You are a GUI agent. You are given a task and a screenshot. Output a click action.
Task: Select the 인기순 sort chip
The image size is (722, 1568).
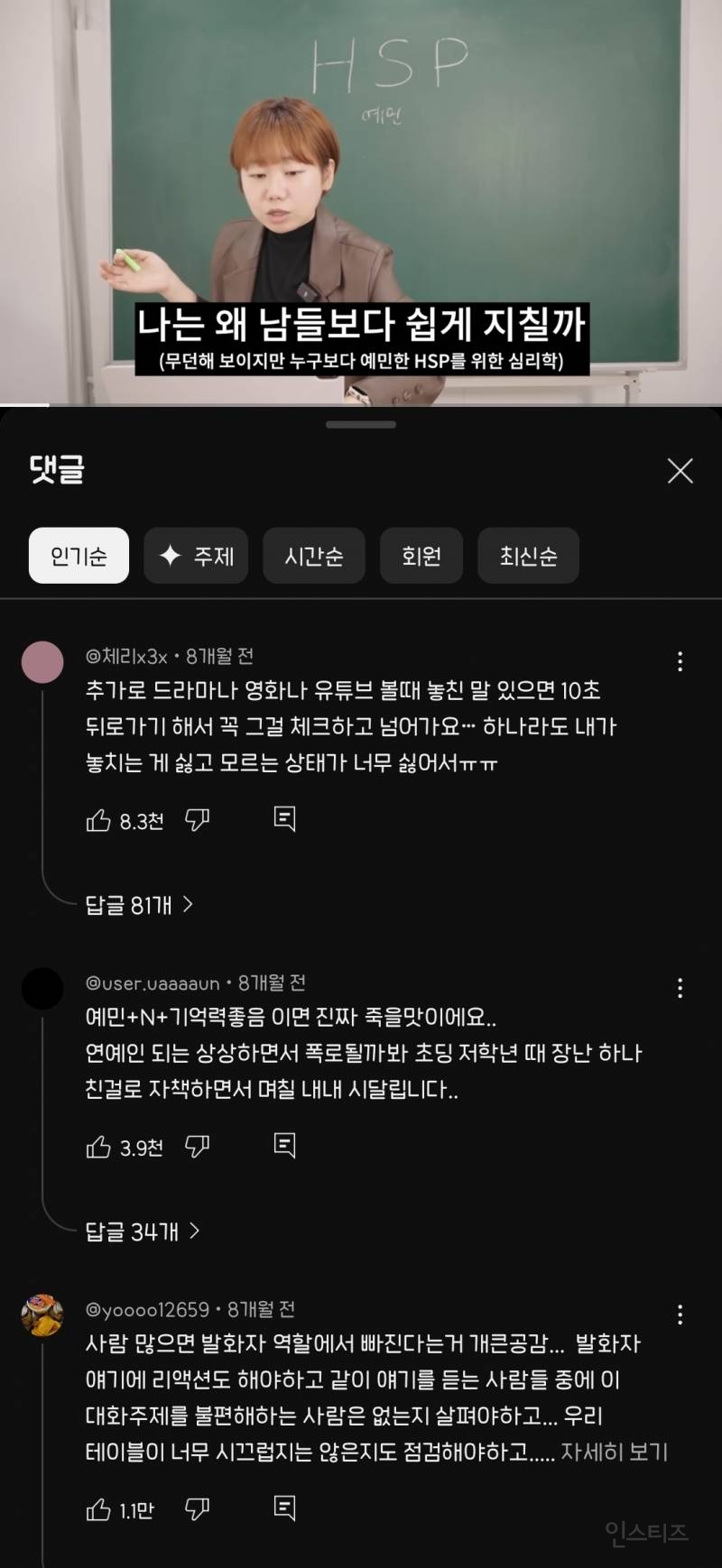pyautogui.click(x=79, y=556)
